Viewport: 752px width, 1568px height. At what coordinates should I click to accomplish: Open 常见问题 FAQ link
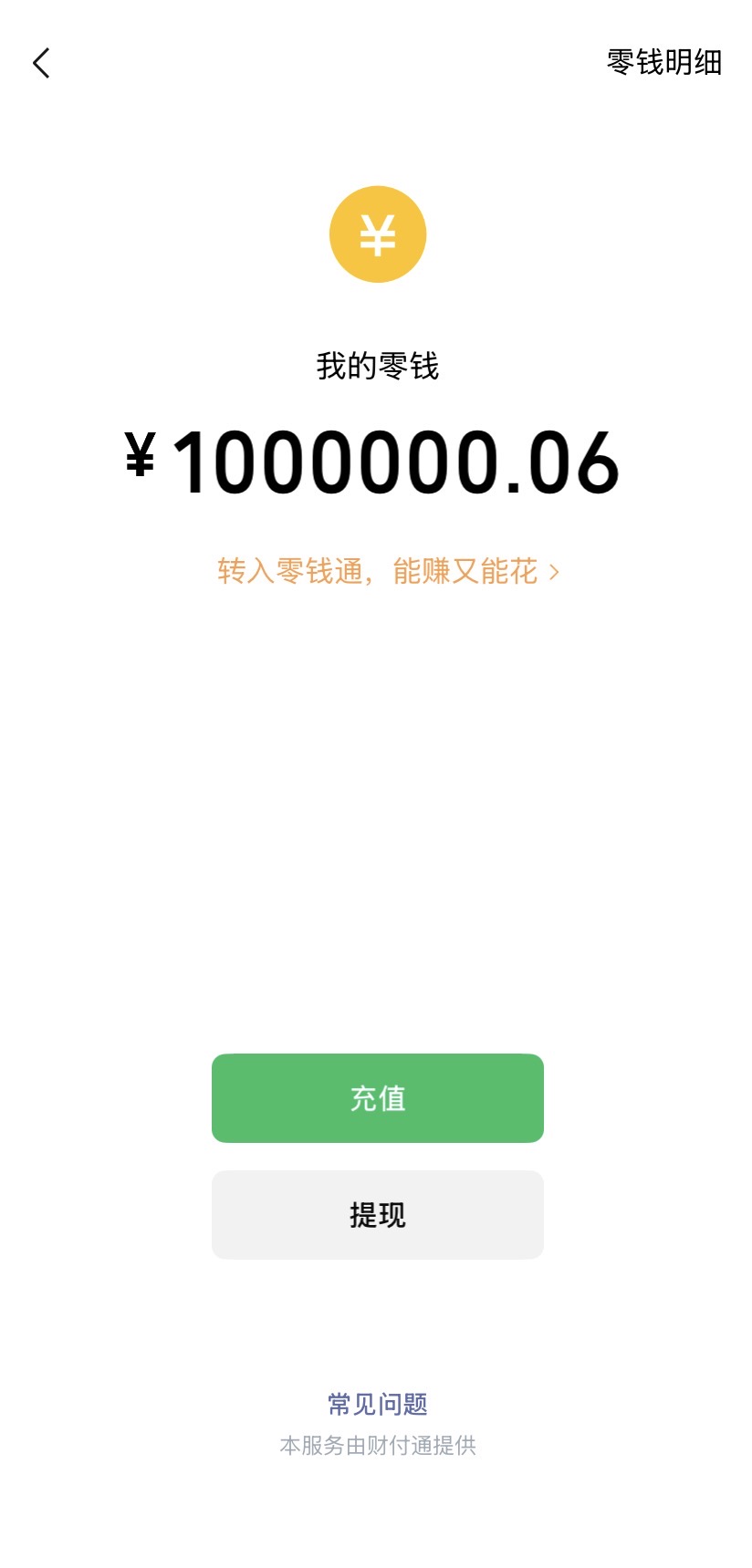point(377,1404)
